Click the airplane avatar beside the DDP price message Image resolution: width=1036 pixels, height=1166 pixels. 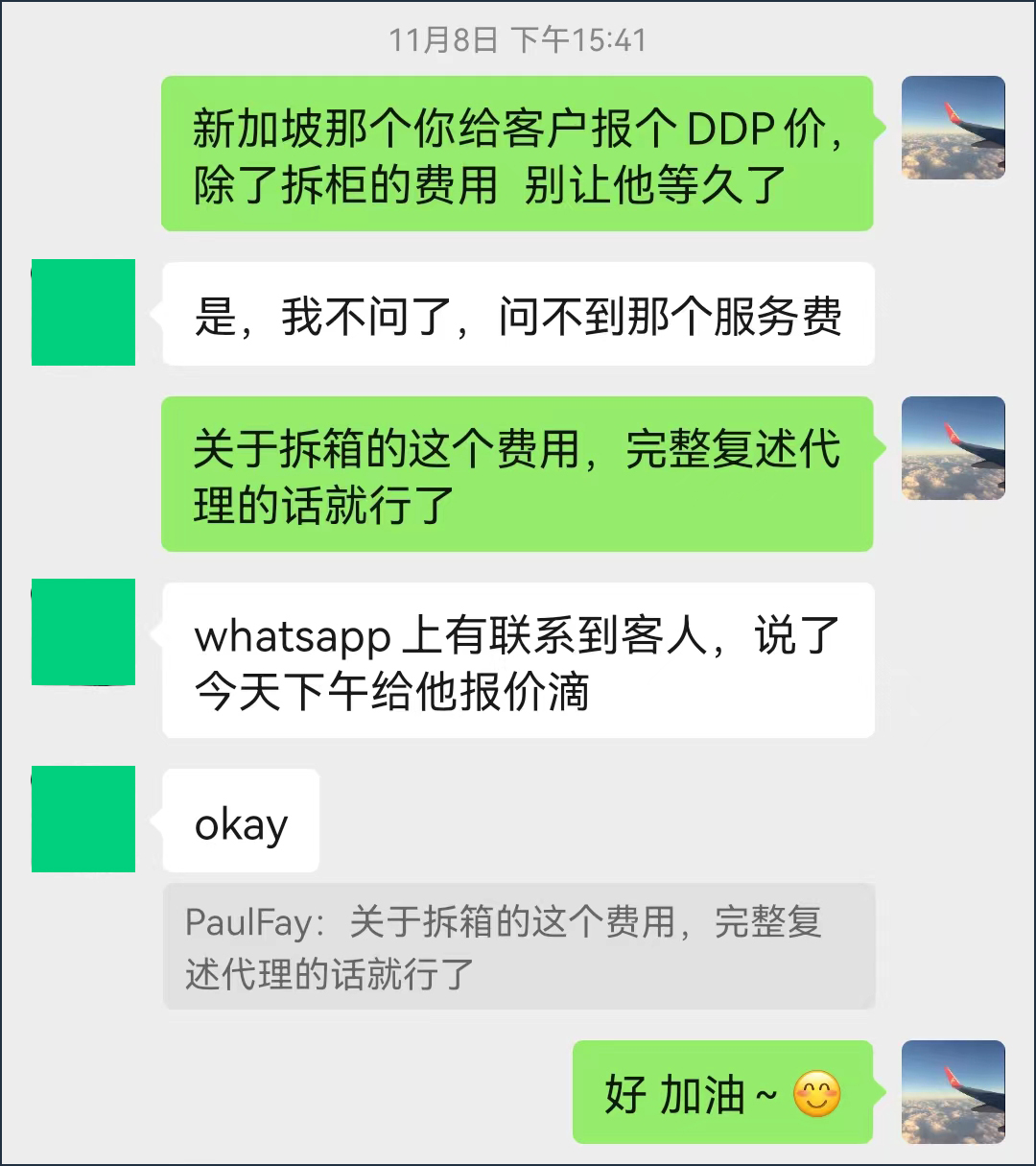point(954,127)
